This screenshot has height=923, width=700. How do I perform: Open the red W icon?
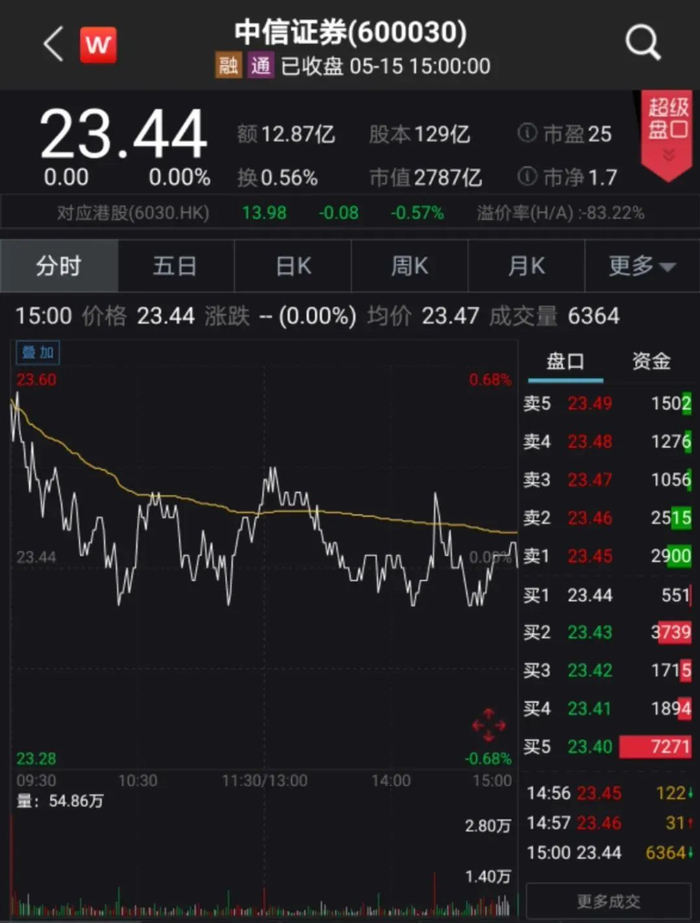pos(99,44)
